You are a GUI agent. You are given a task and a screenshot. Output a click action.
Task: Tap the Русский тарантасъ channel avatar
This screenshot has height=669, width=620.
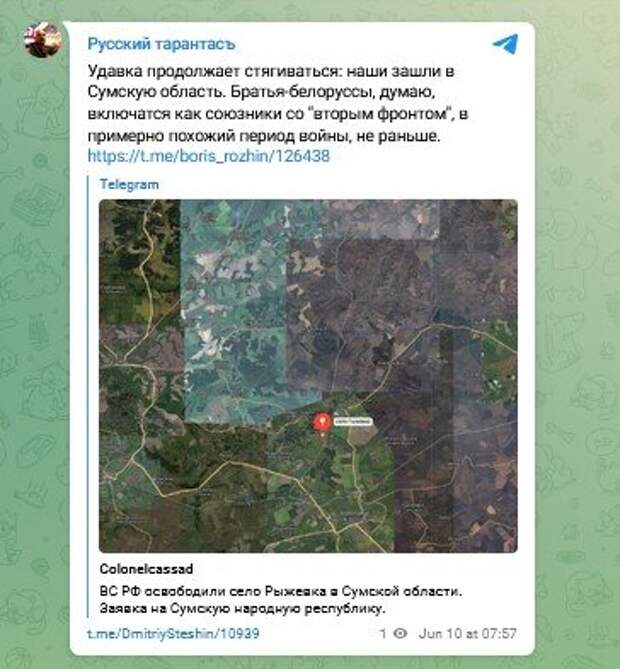(44, 38)
